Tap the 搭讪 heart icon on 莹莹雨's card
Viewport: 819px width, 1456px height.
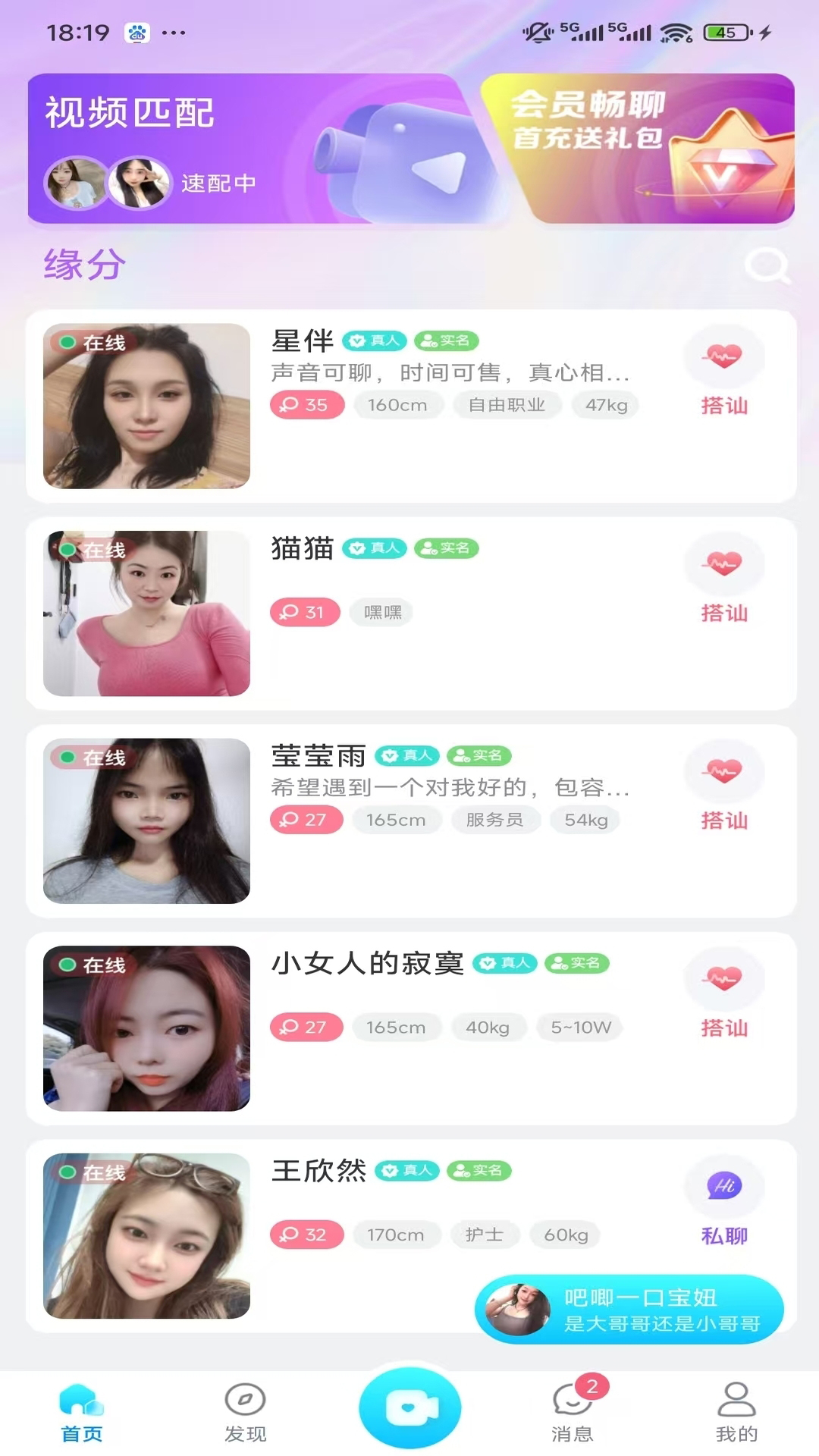point(723,771)
